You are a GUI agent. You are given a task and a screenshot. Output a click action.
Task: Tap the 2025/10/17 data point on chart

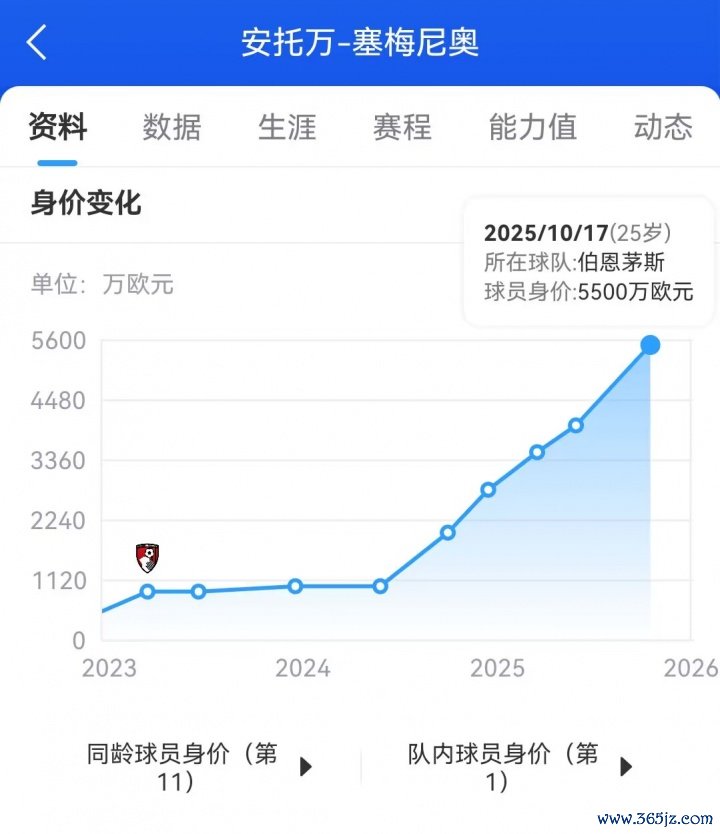tap(650, 345)
